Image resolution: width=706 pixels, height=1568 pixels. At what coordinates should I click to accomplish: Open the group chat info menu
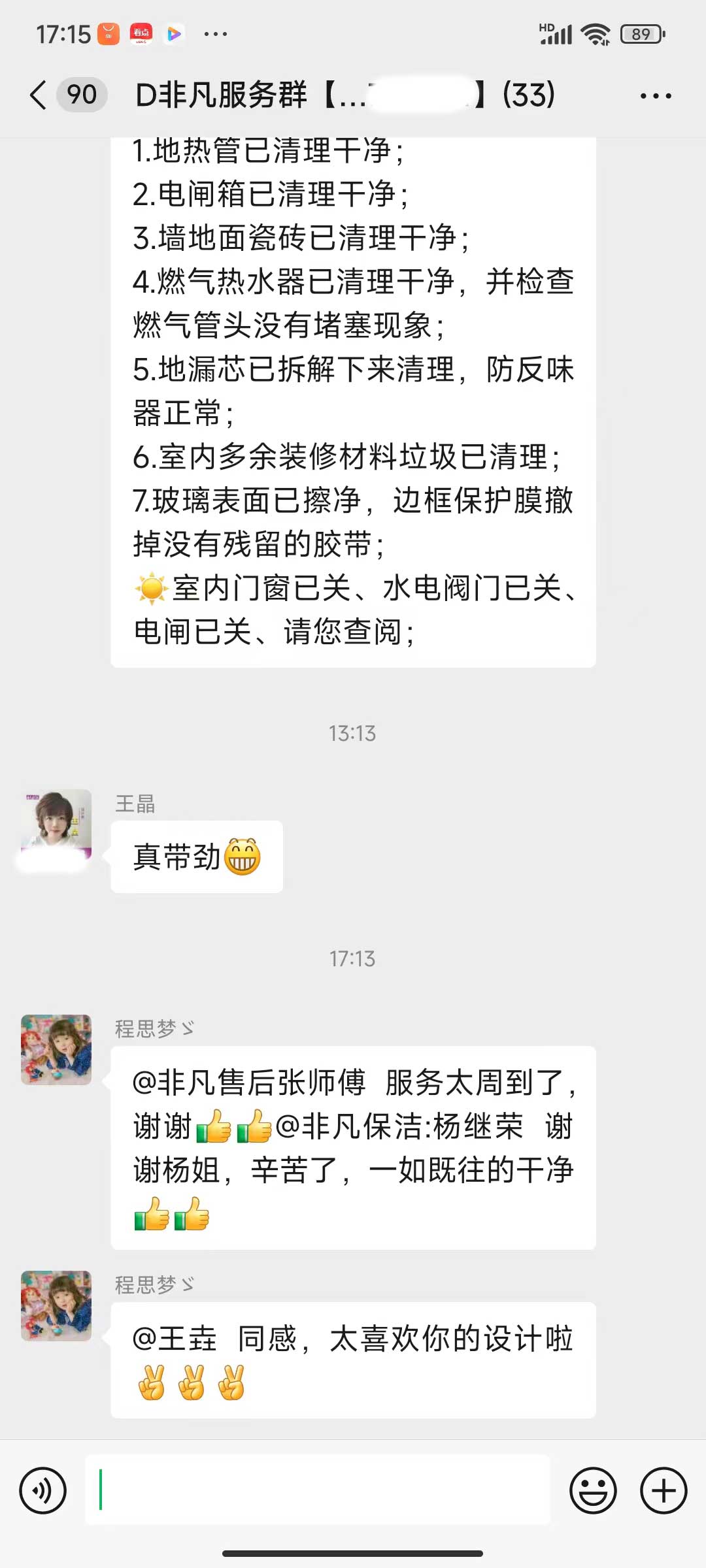(655, 96)
